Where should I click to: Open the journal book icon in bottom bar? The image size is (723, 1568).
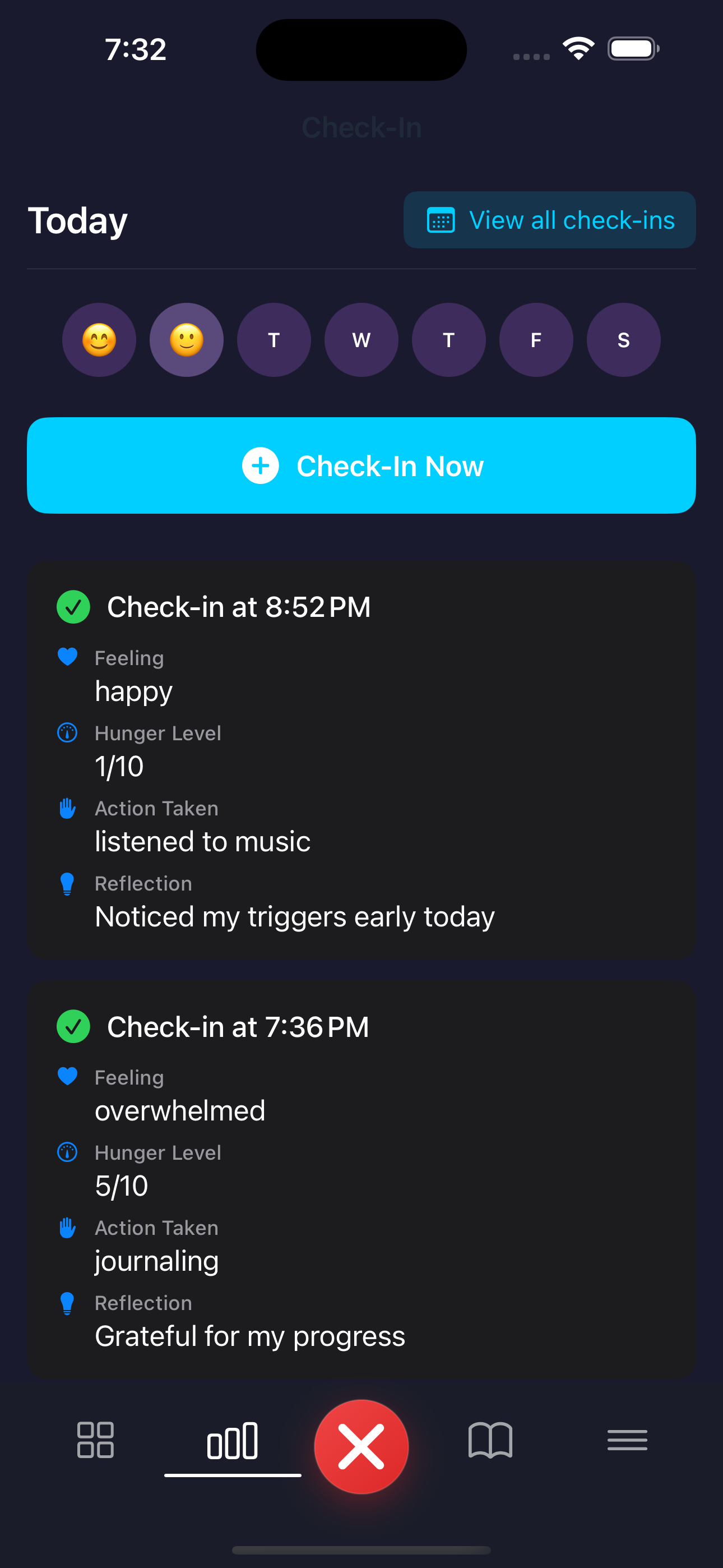click(490, 1441)
